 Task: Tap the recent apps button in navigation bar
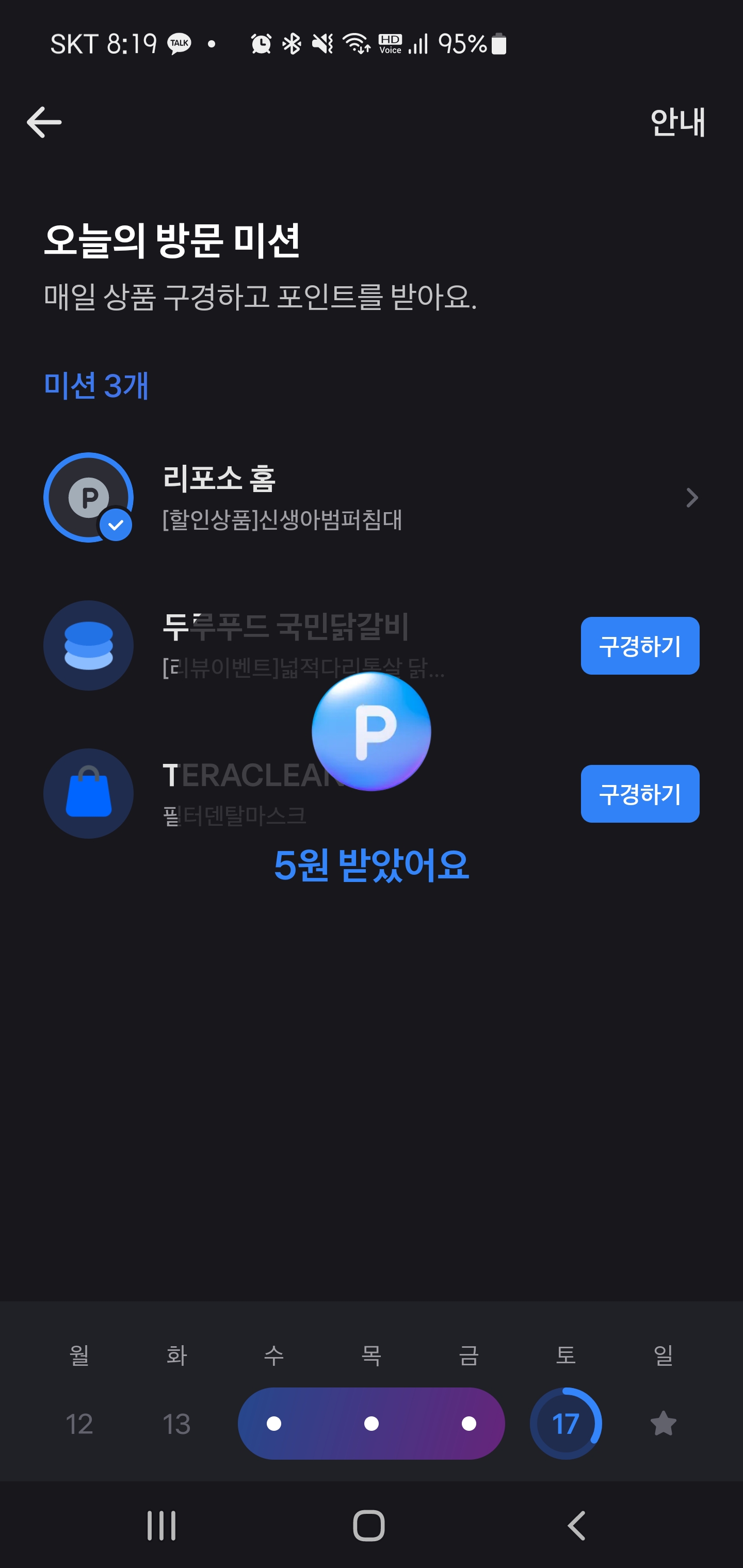161,1525
